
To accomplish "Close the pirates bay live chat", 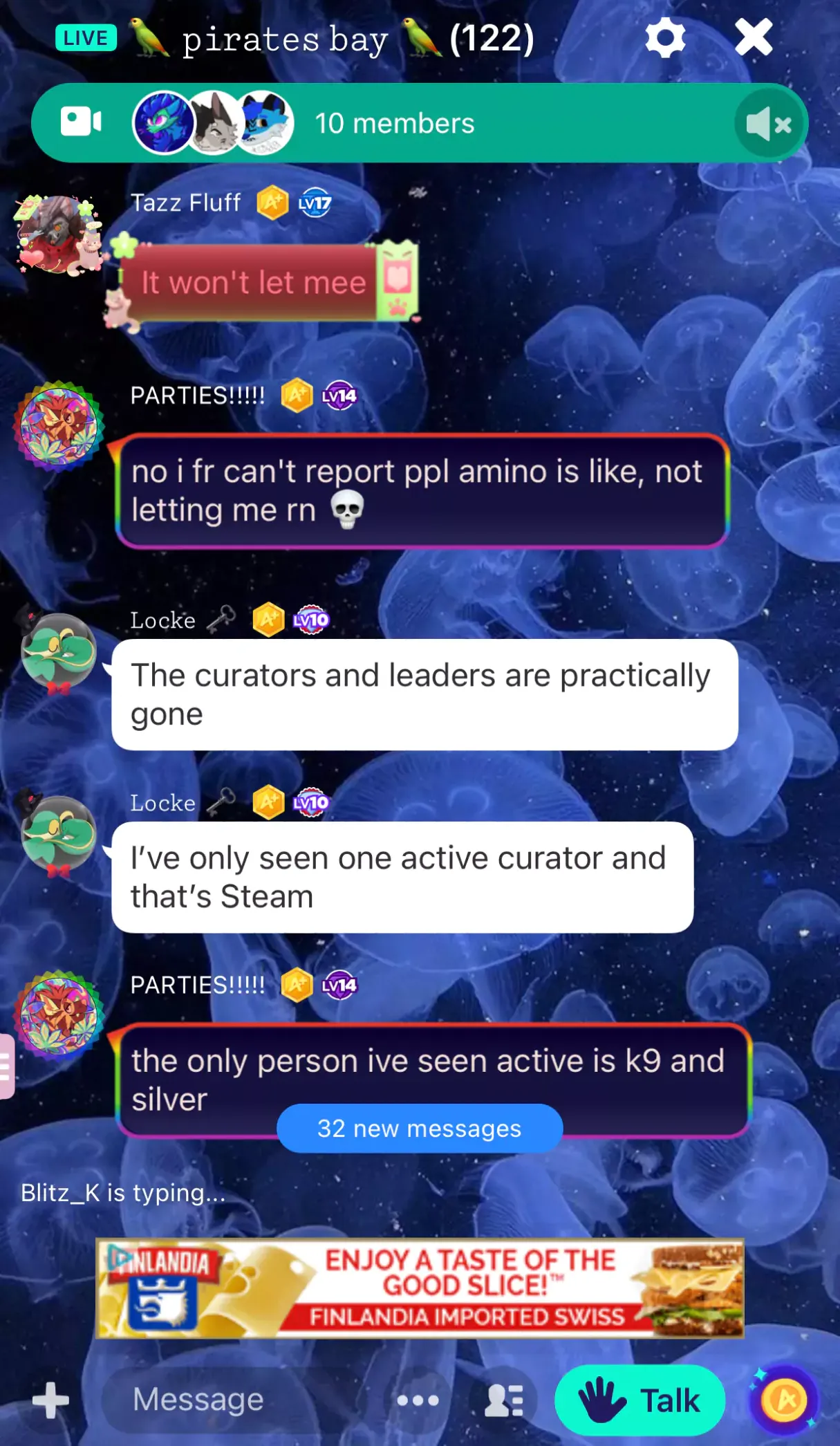I will 754,37.
